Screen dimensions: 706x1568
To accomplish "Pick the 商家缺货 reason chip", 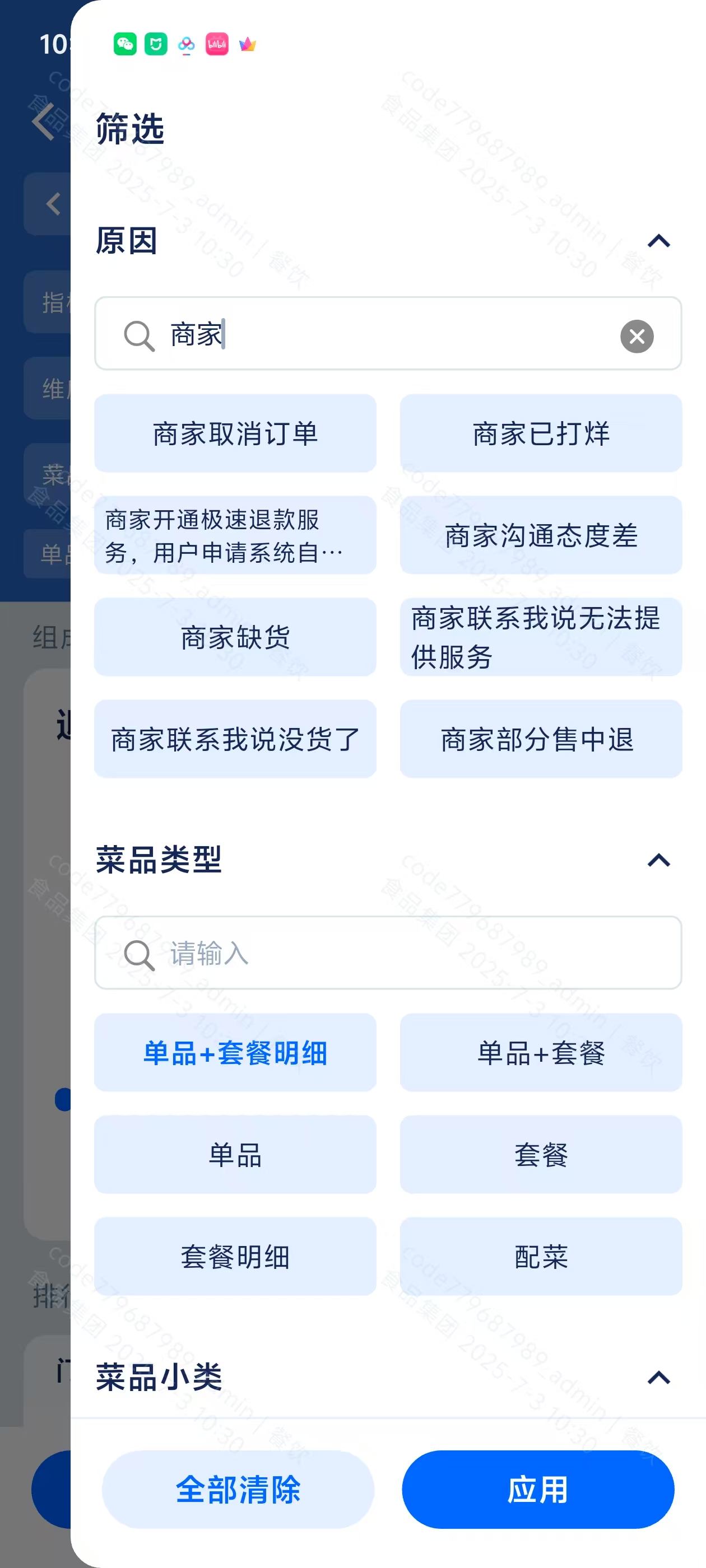I will [235, 637].
